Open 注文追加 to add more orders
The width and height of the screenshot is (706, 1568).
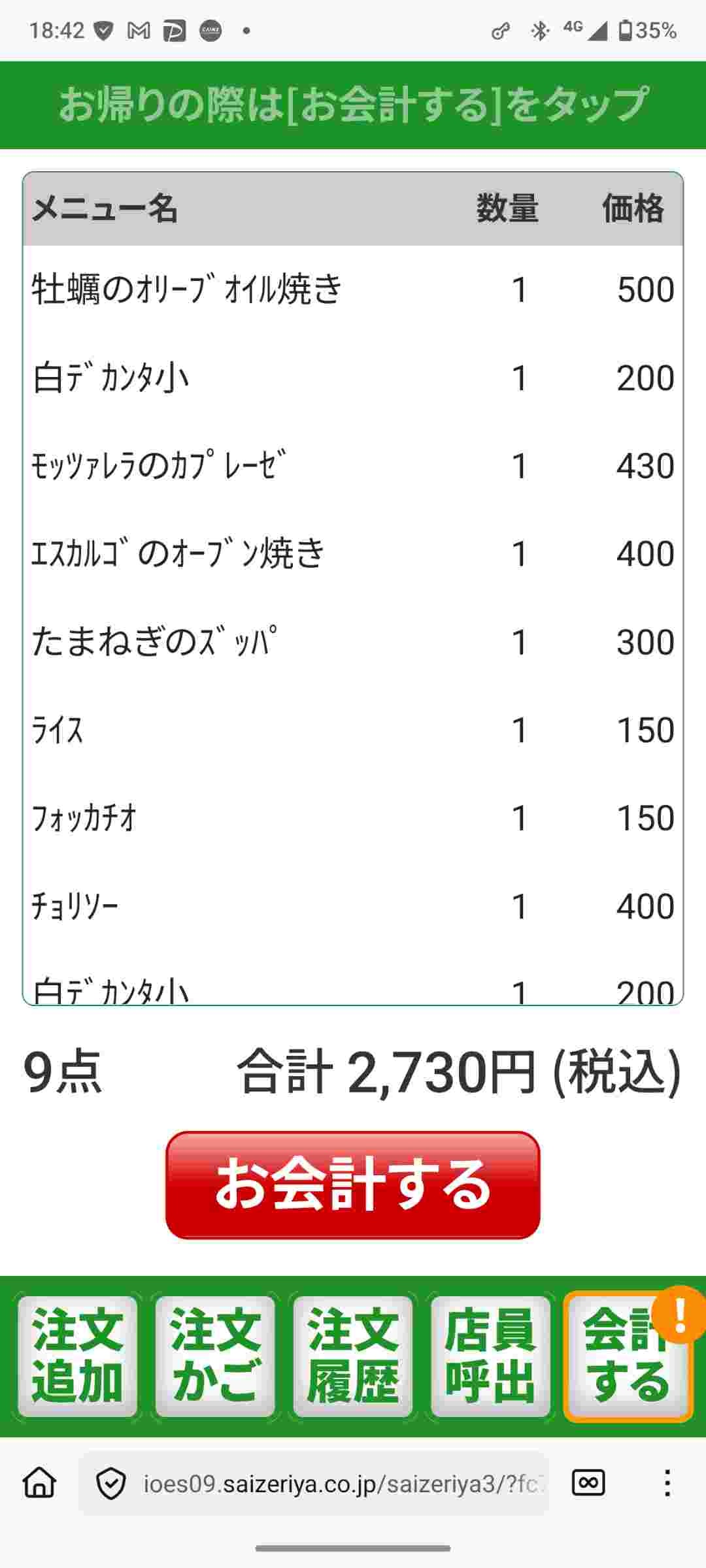coord(78,1356)
